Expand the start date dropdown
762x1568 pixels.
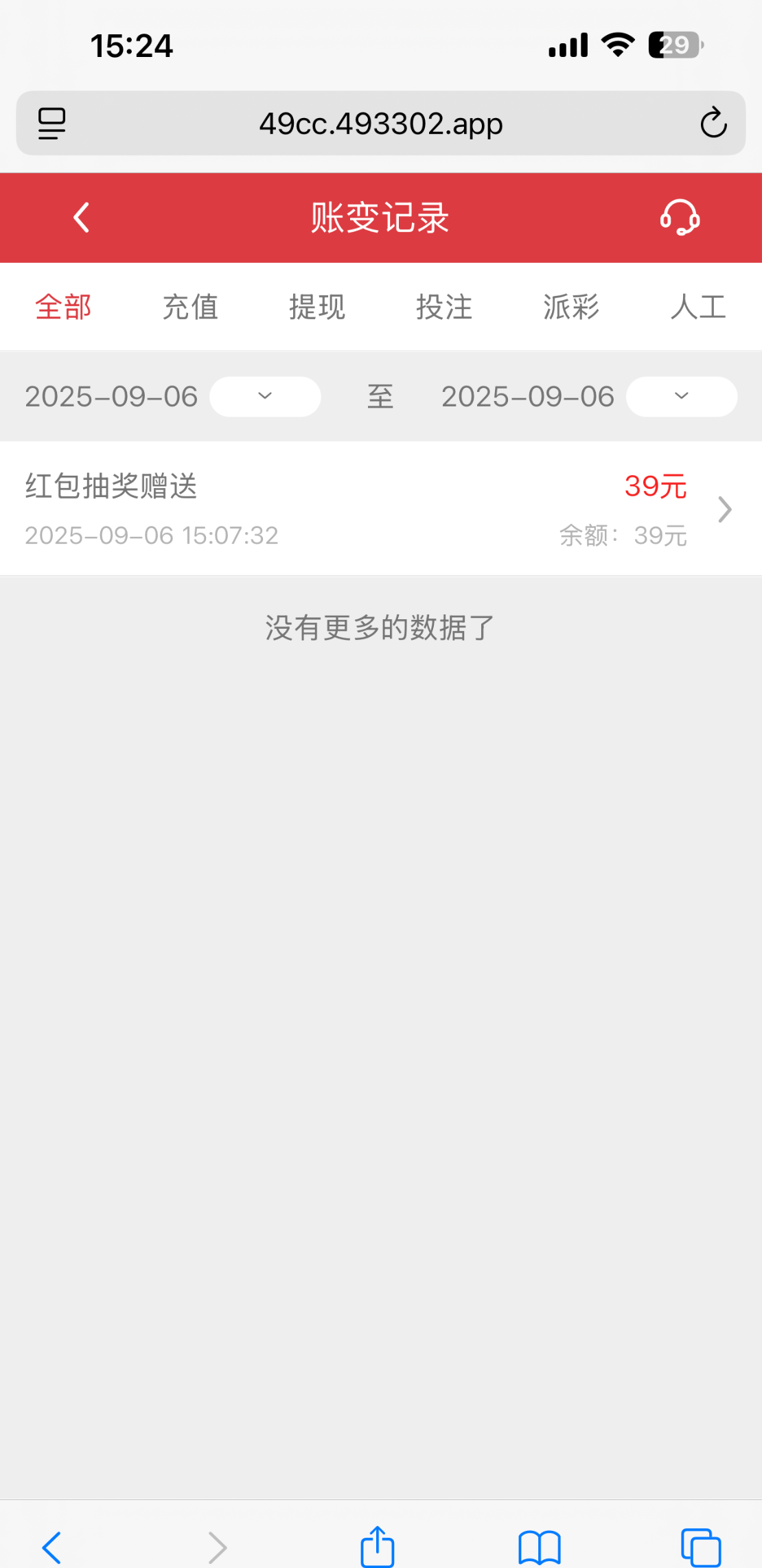tap(265, 396)
